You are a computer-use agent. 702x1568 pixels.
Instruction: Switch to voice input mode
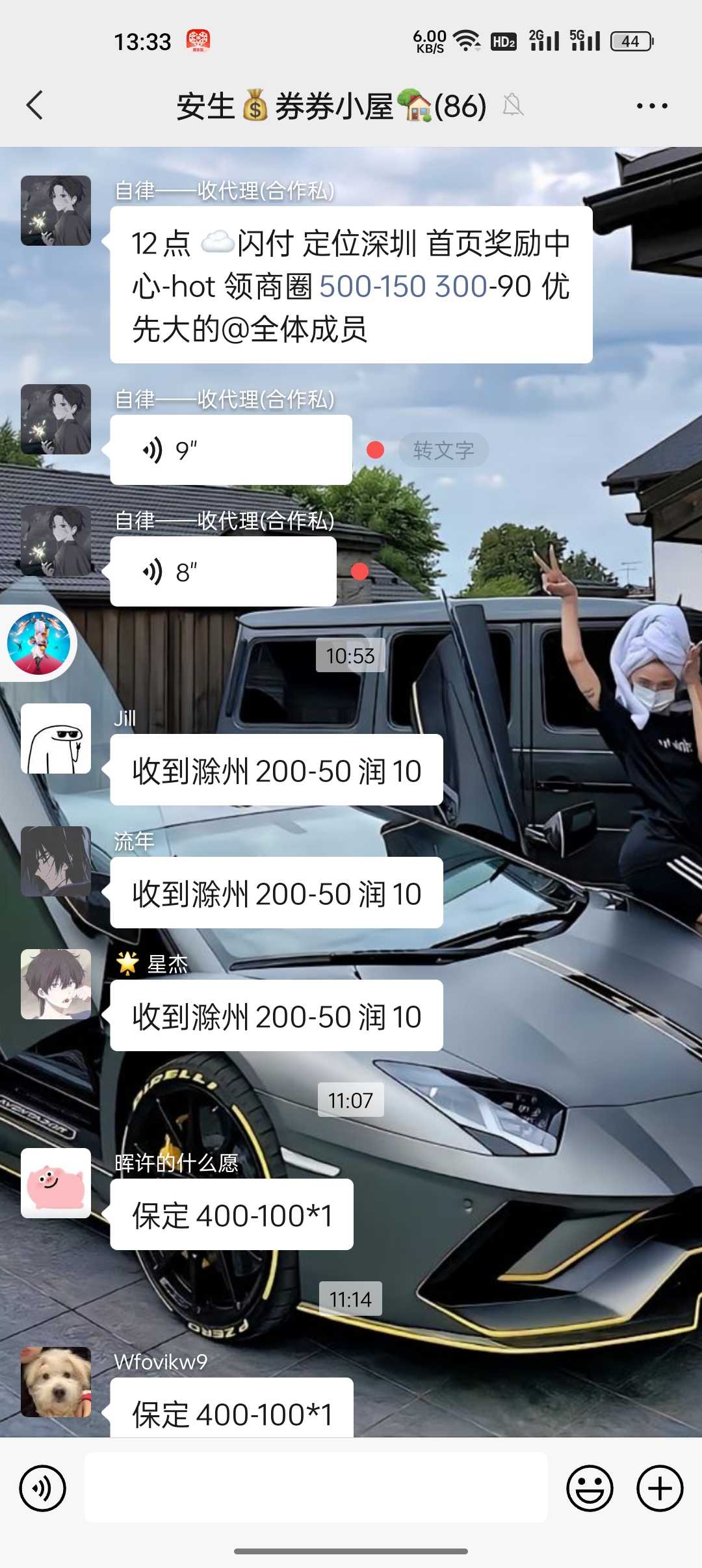[42, 1488]
